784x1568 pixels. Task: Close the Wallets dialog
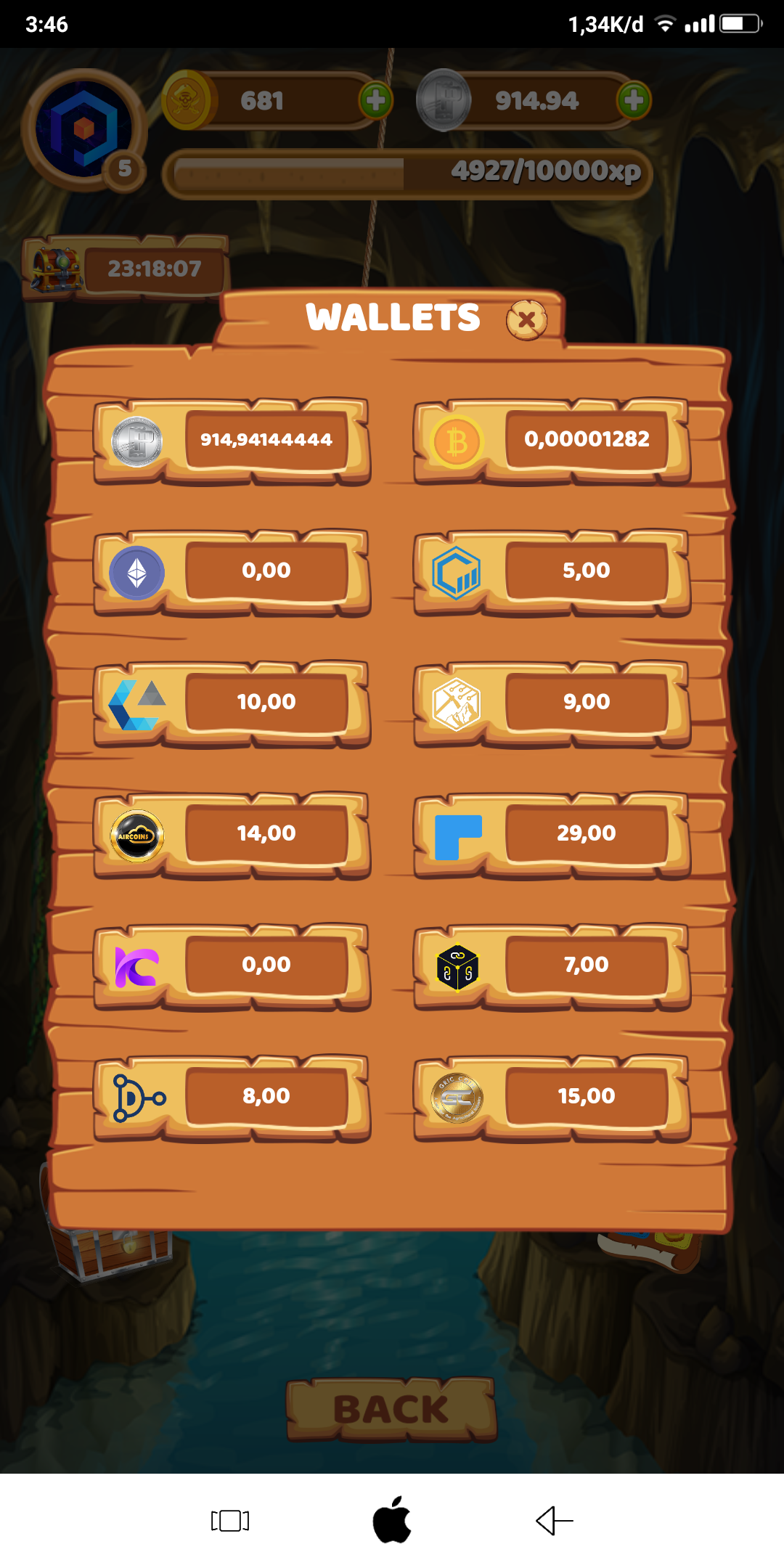coord(526,320)
